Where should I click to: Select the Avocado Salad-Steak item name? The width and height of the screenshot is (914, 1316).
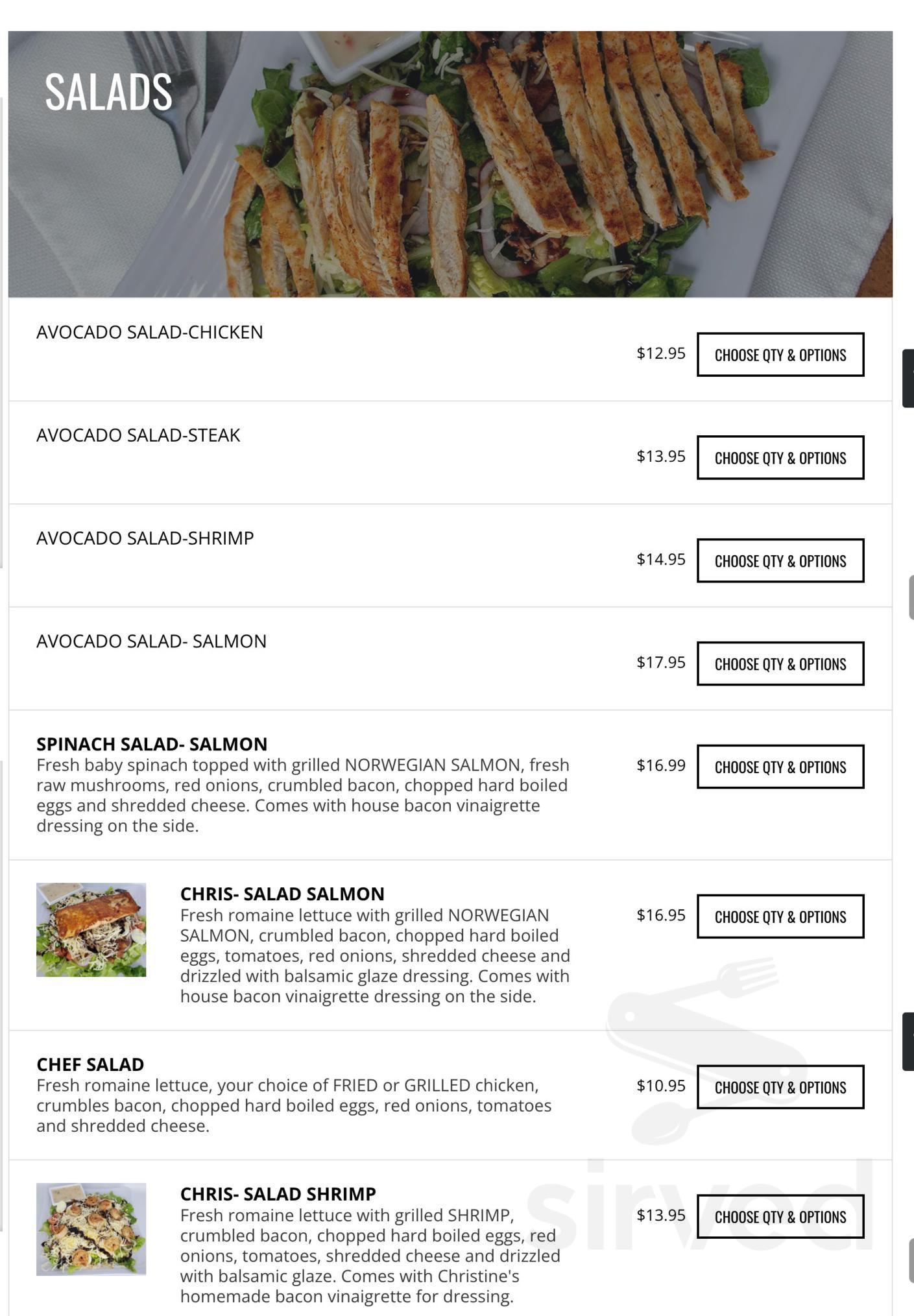[x=138, y=435]
